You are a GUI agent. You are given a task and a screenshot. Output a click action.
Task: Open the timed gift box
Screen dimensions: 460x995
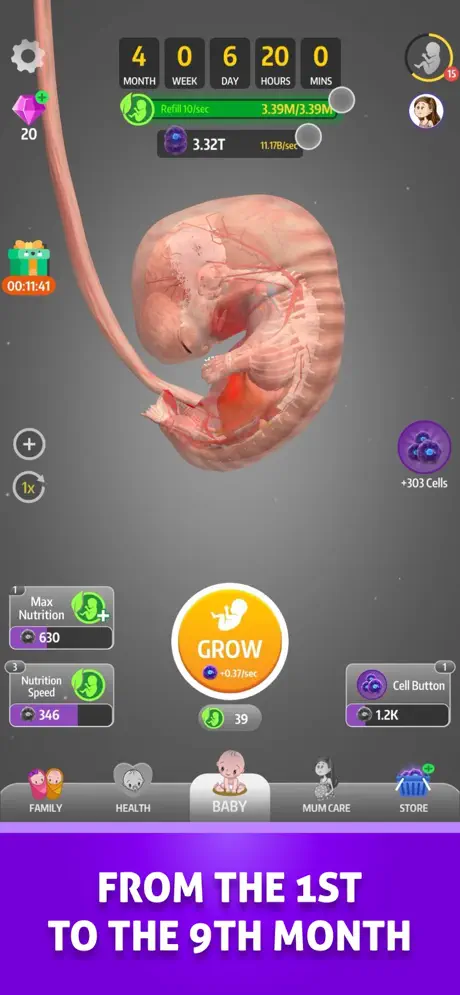[x=29, y=267]
